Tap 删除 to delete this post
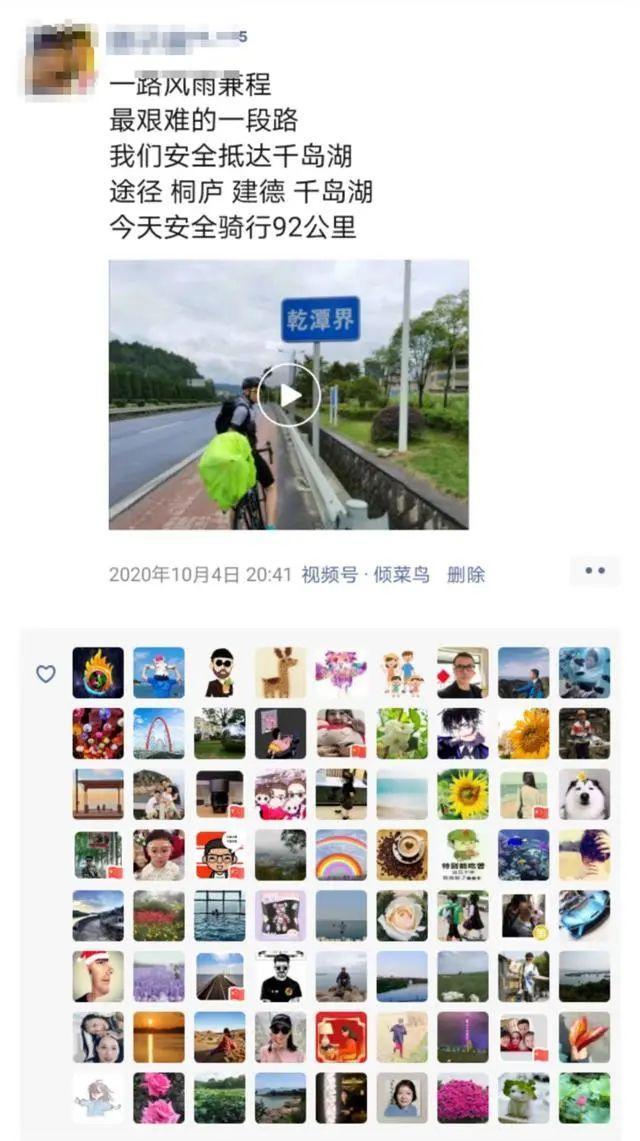Screen dimensions: 640x1141 466,575
